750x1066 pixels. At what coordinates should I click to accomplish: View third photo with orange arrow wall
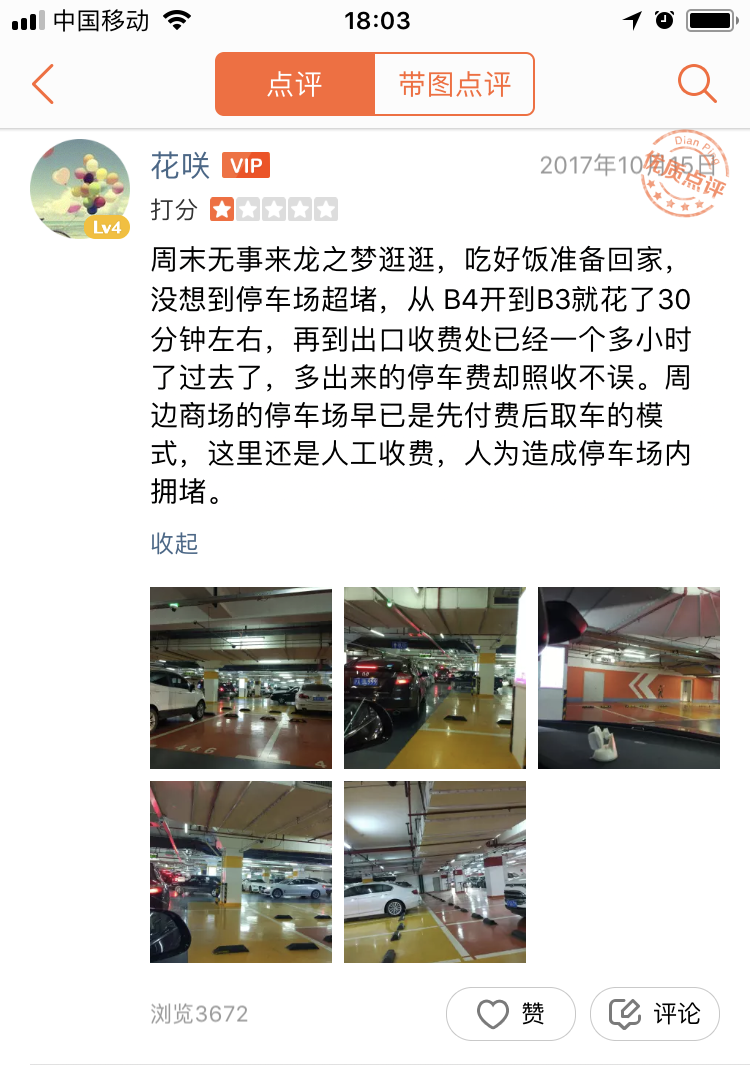[629, 678]
